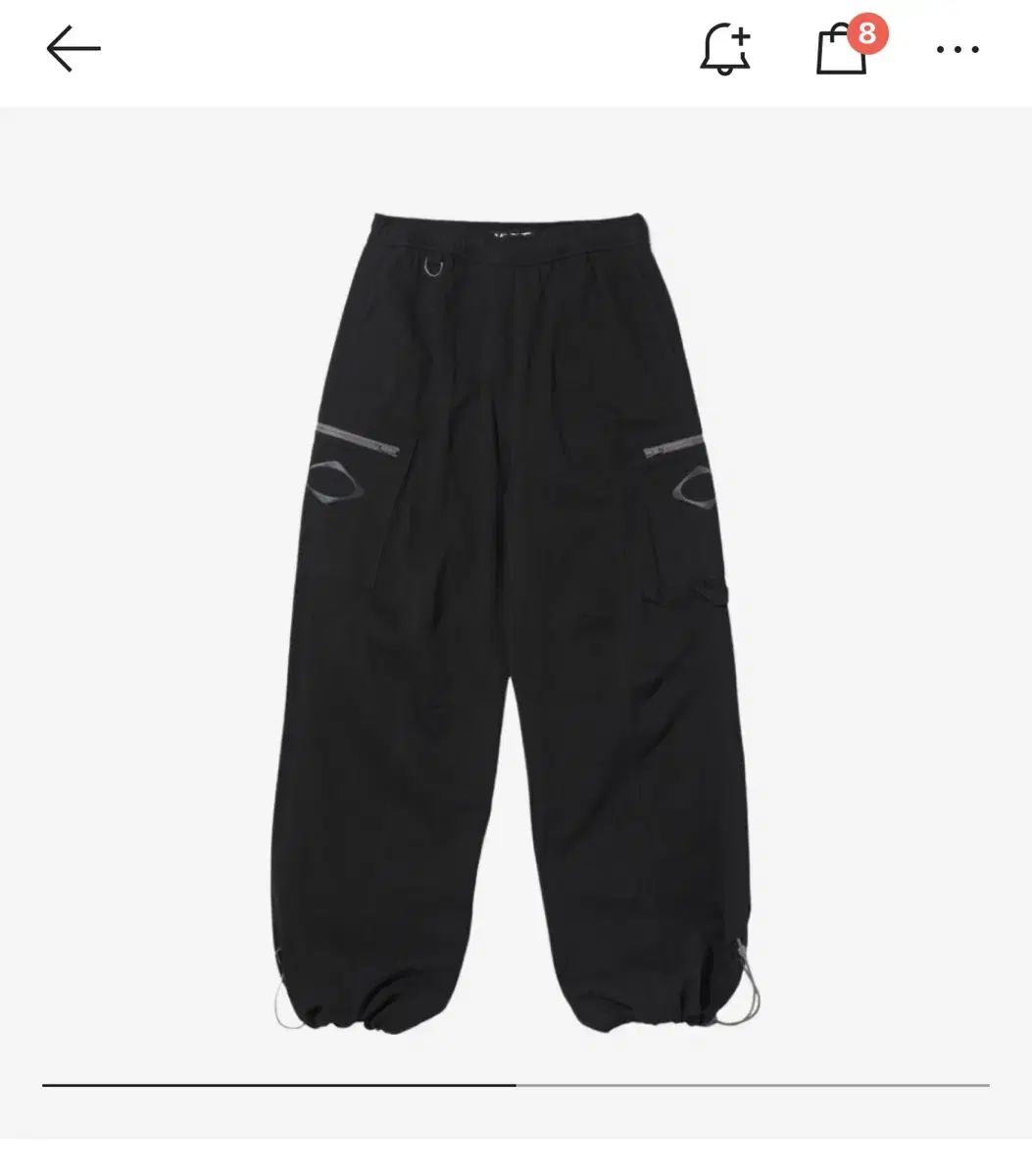Image resolution: width=1032 pixels, height=1176 pixels.
Task: Open the shopping bag with 8 items
Action: [x=844, y=50]
